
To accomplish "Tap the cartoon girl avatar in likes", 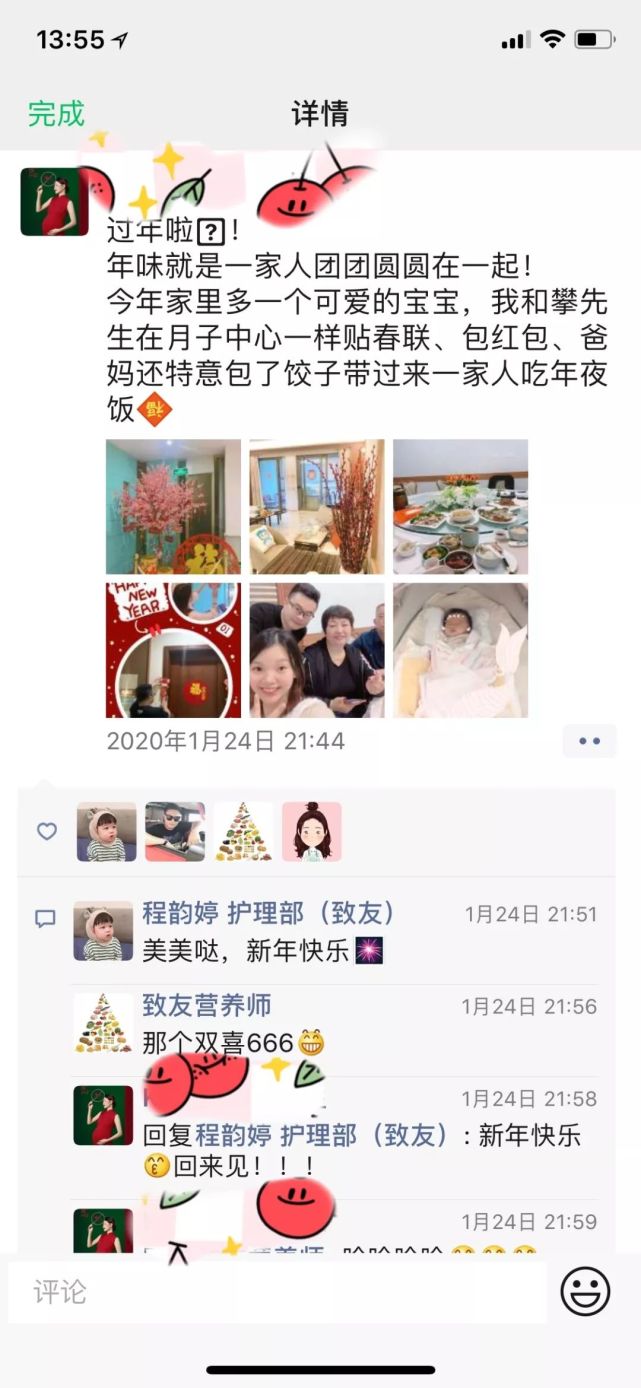I will pyautogui.click(x=311, y=831).
